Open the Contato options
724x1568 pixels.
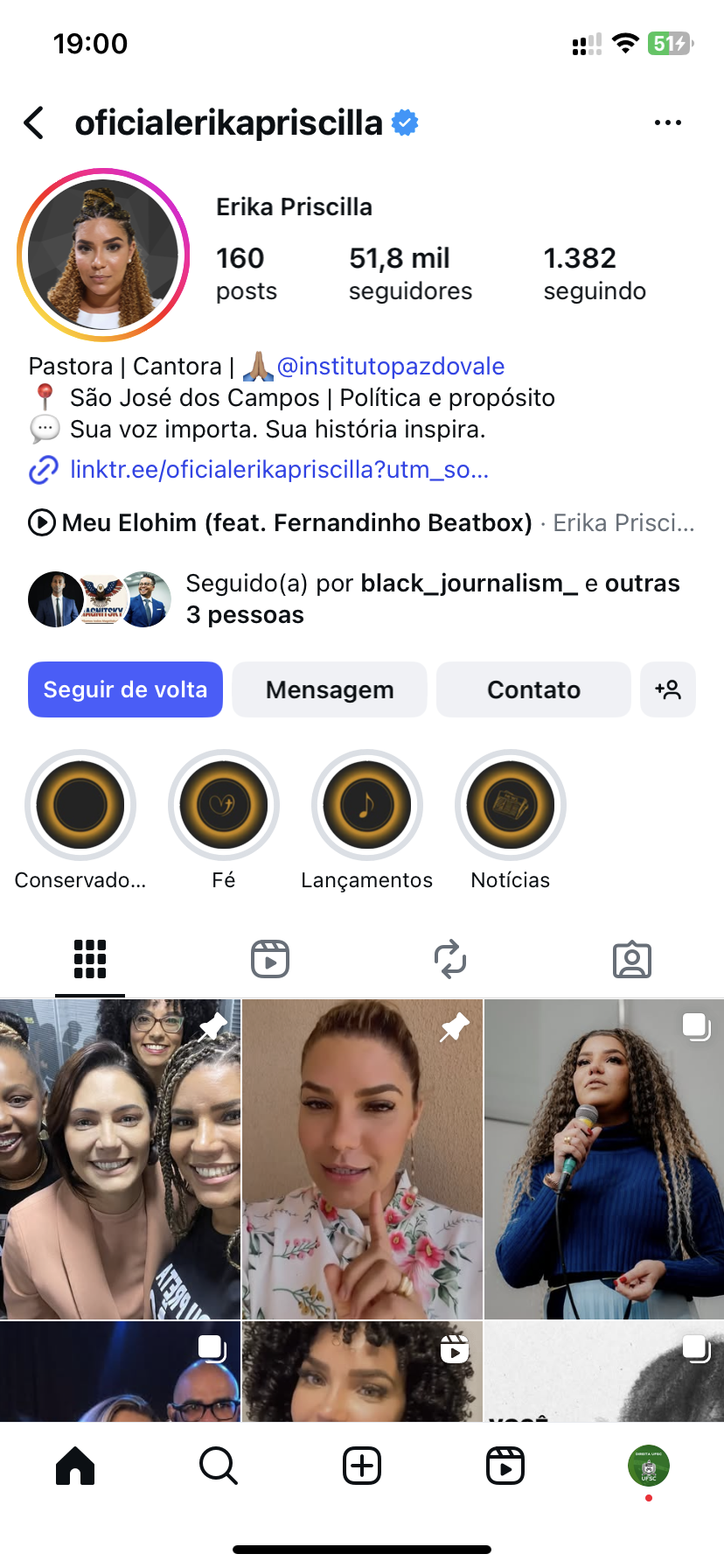coord(533,689)
